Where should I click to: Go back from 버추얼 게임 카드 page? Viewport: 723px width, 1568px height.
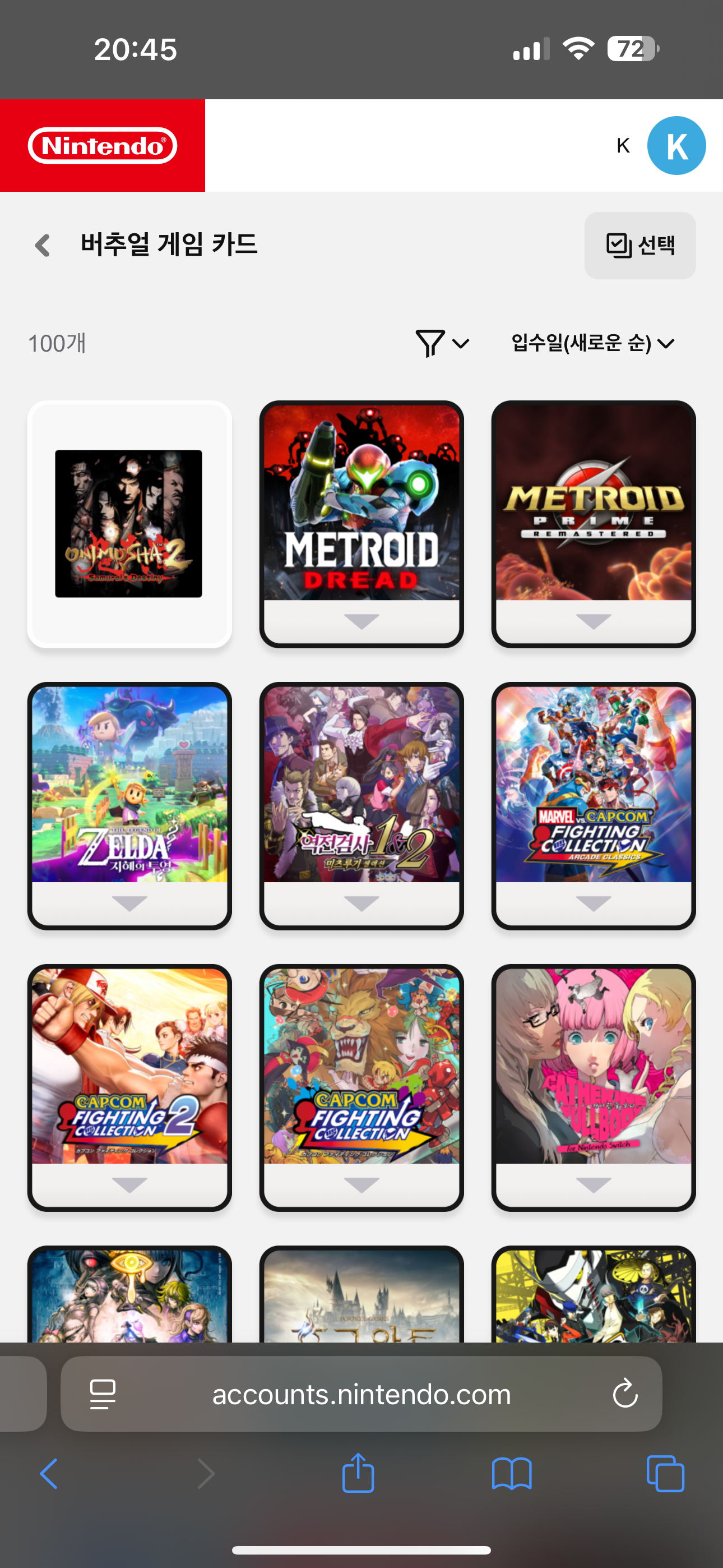pyautogui.click(x=43, y=245)
